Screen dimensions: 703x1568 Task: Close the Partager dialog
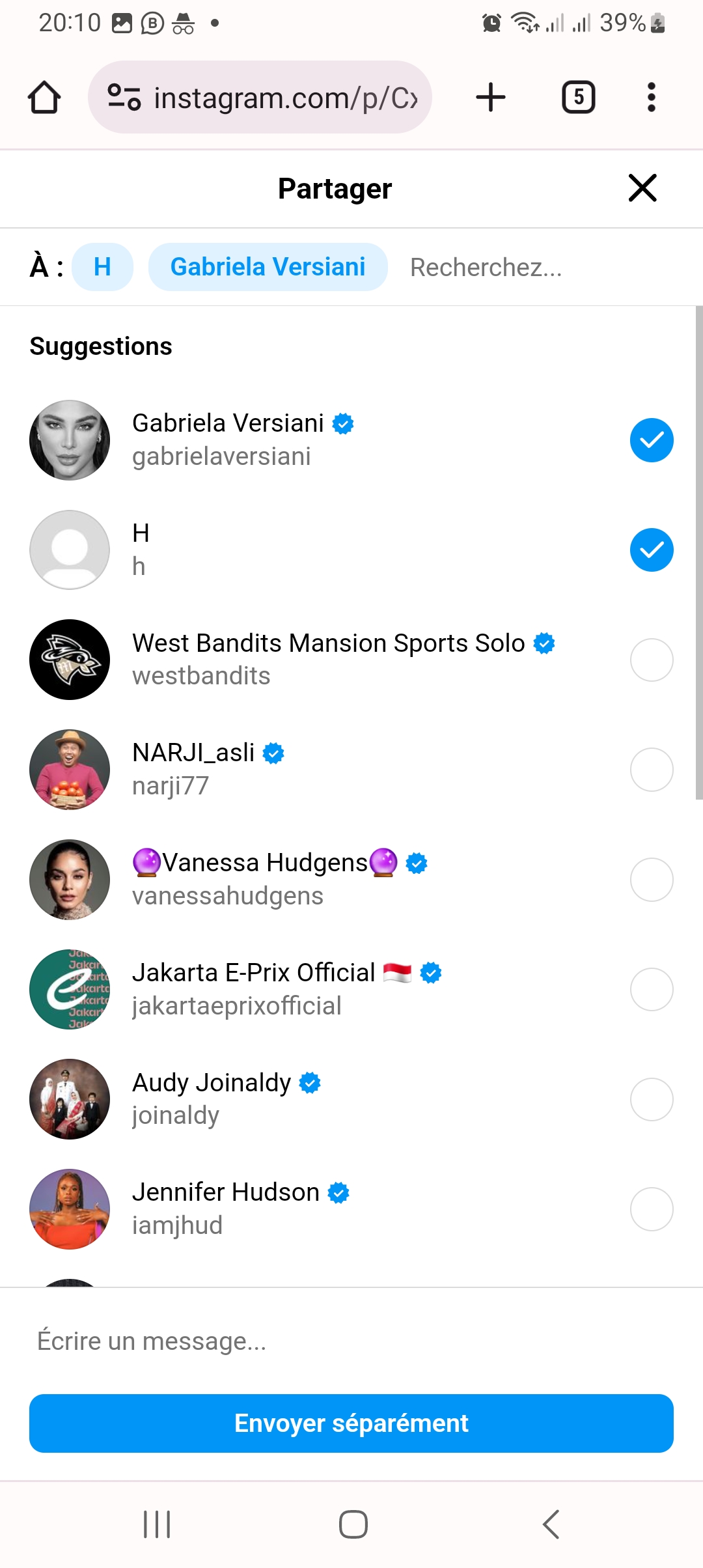coord(642,188)
